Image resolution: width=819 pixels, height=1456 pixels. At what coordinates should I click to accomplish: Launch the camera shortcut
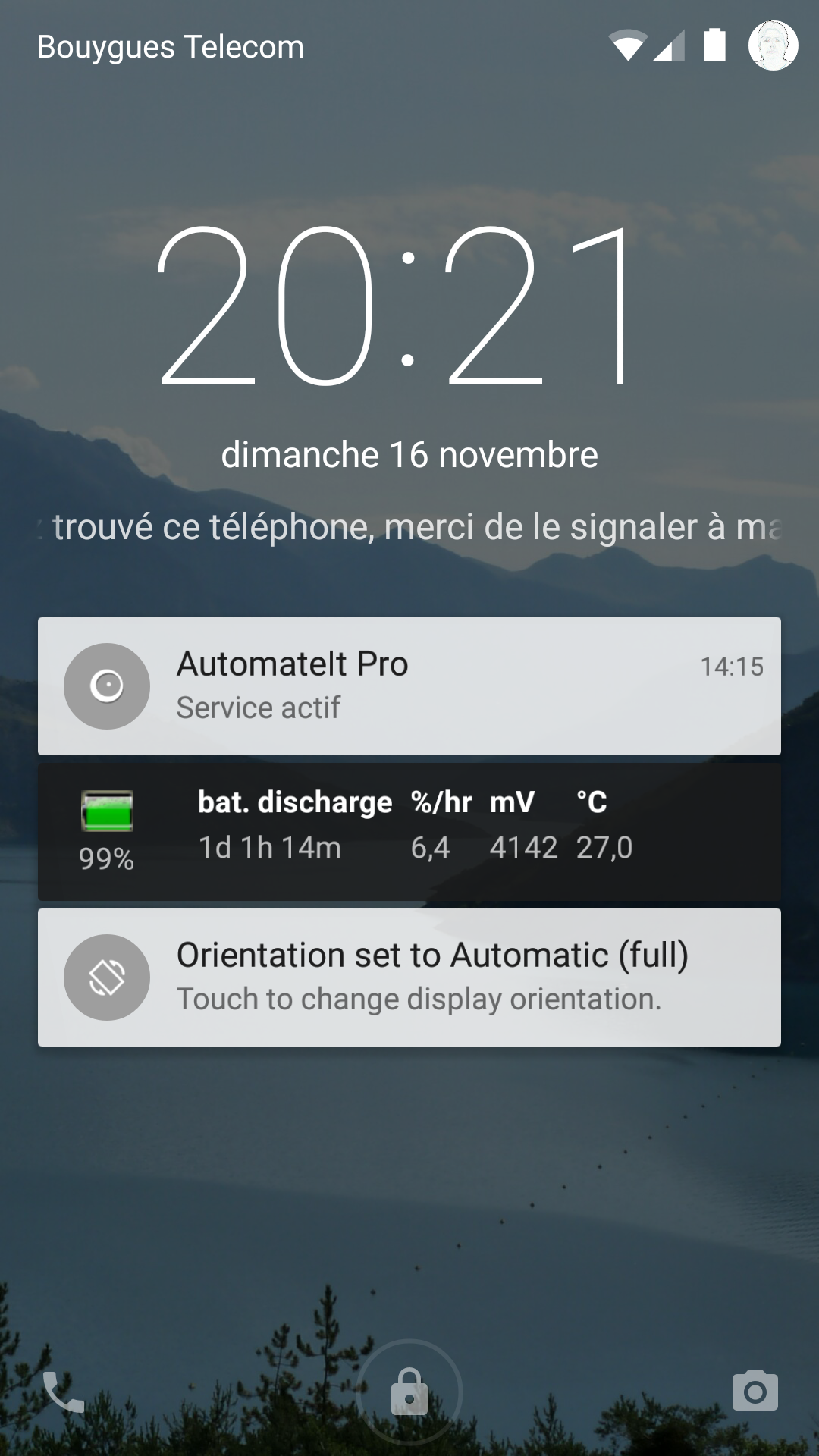point(755,1391)
